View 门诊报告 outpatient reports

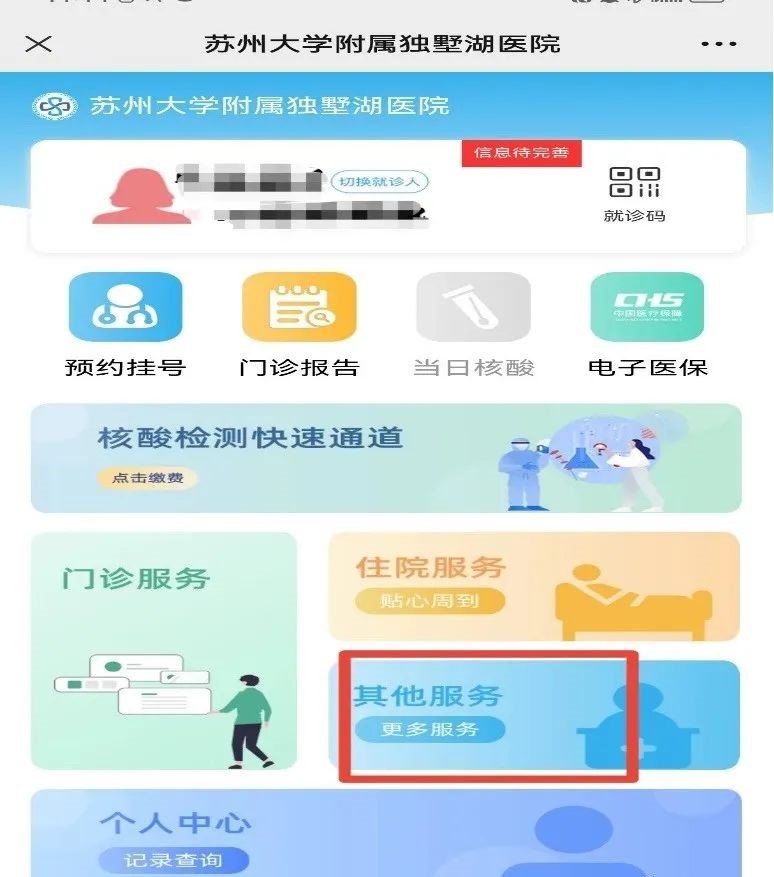[x=299, y=326]
